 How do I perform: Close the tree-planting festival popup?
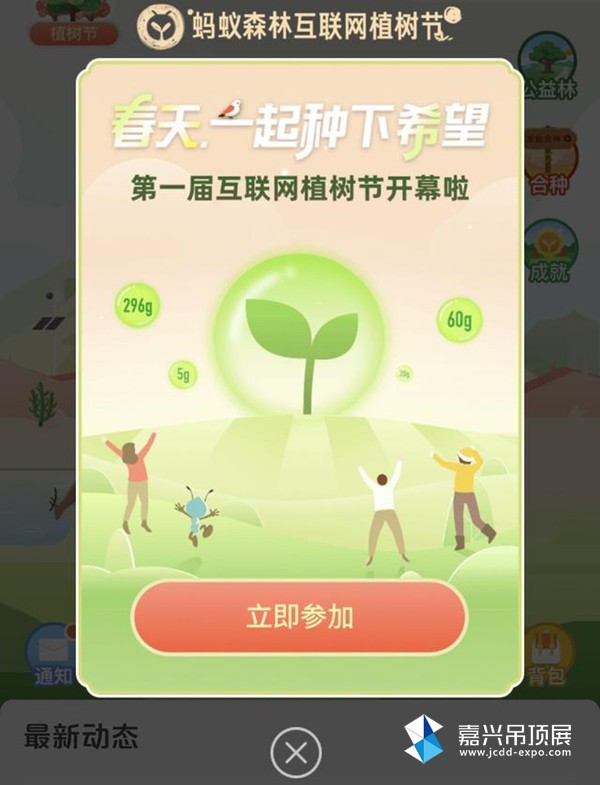click(296, 752)
